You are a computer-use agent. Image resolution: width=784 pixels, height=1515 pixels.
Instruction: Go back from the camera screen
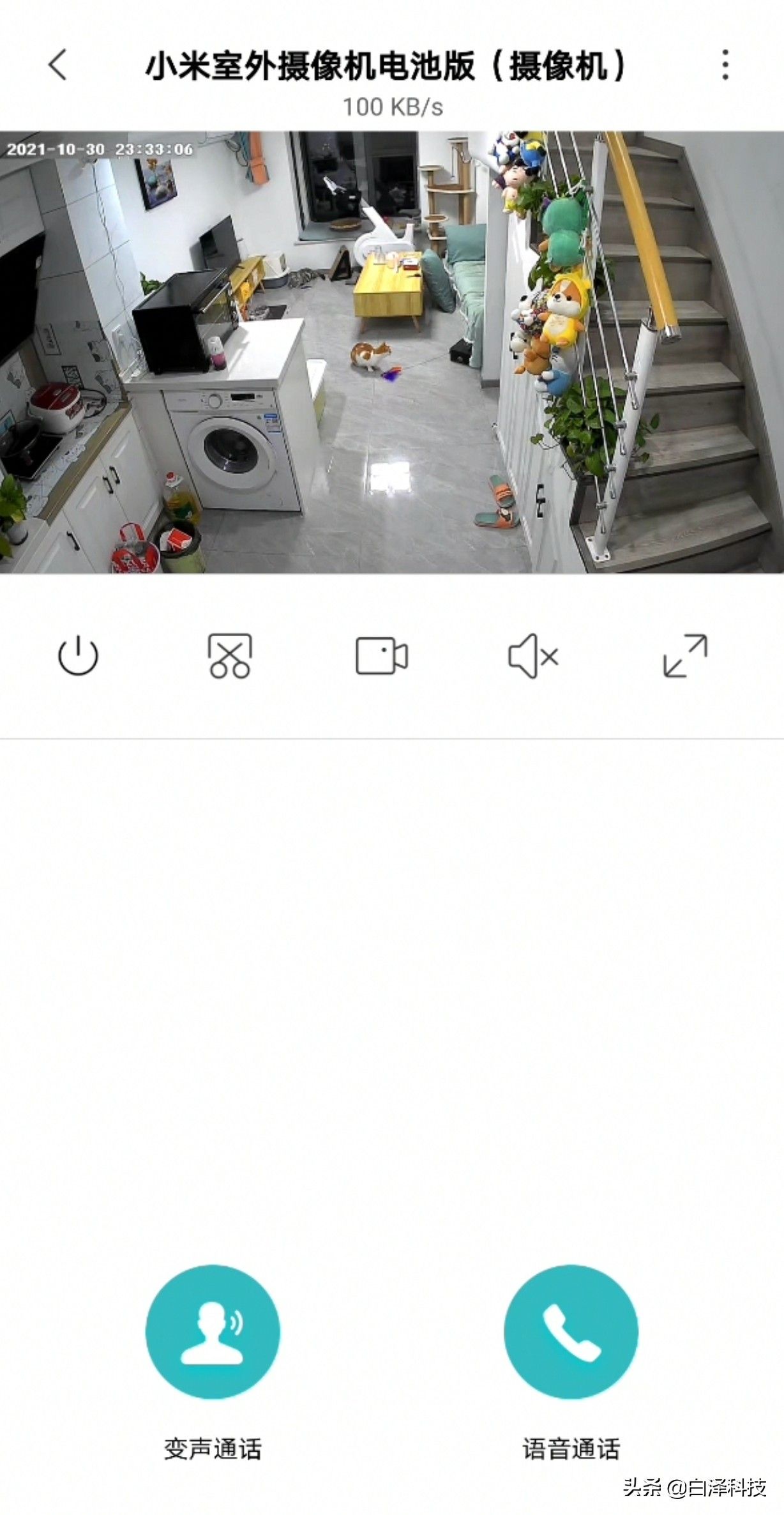pyautogui.click(x=57, y=65)
